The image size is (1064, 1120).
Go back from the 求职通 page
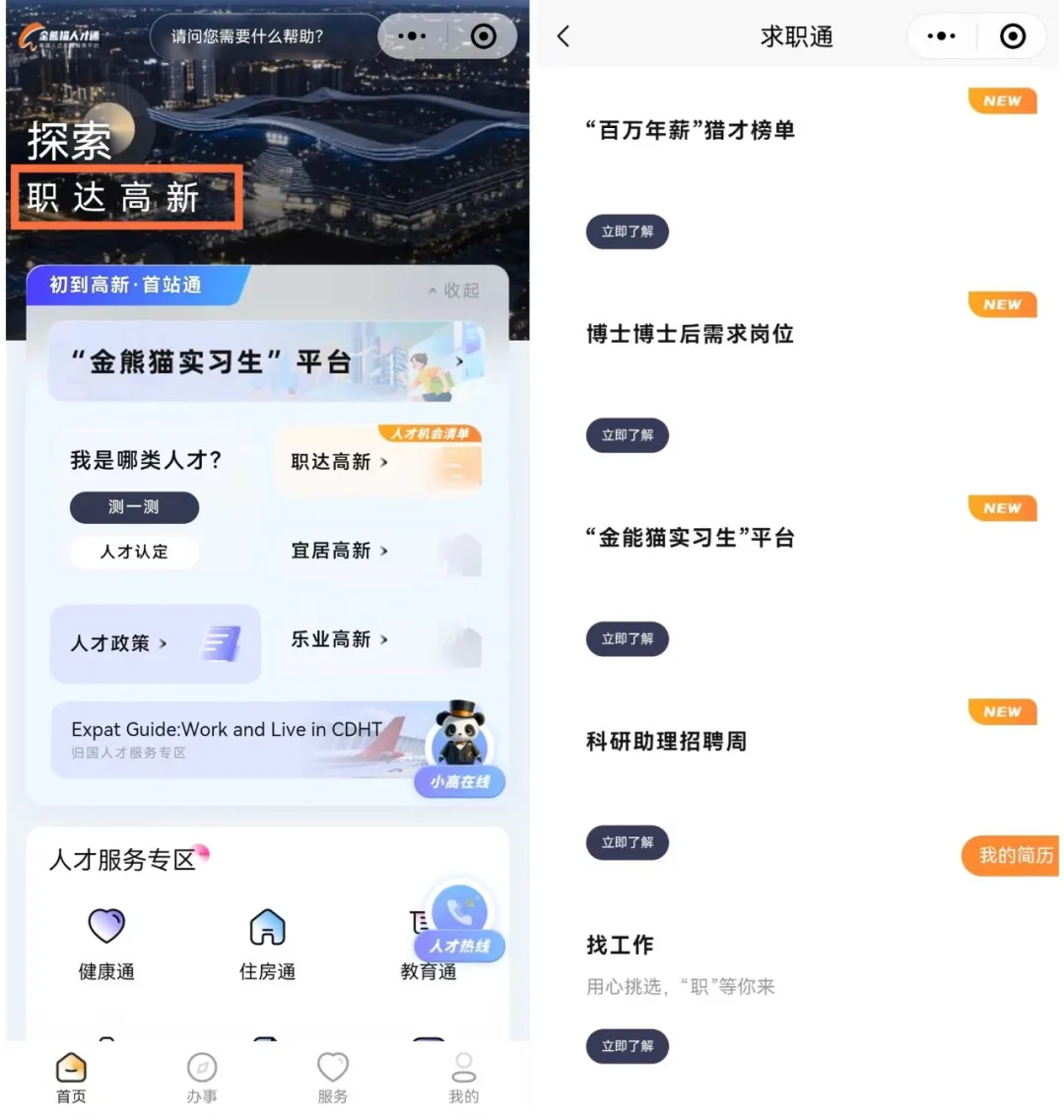tap(564, 36)
